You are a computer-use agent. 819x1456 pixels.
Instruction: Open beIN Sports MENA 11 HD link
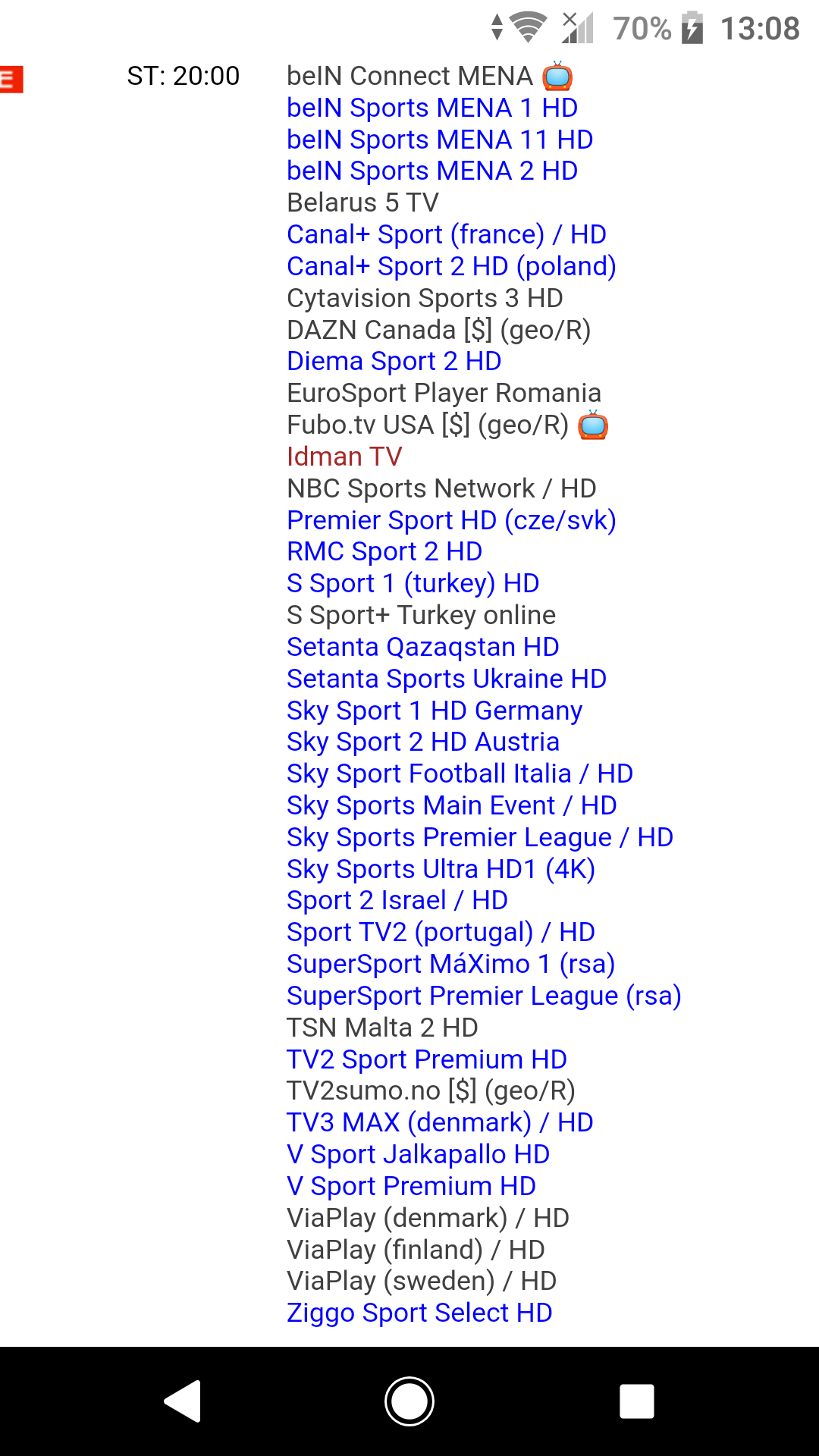[x=440, y=140]
